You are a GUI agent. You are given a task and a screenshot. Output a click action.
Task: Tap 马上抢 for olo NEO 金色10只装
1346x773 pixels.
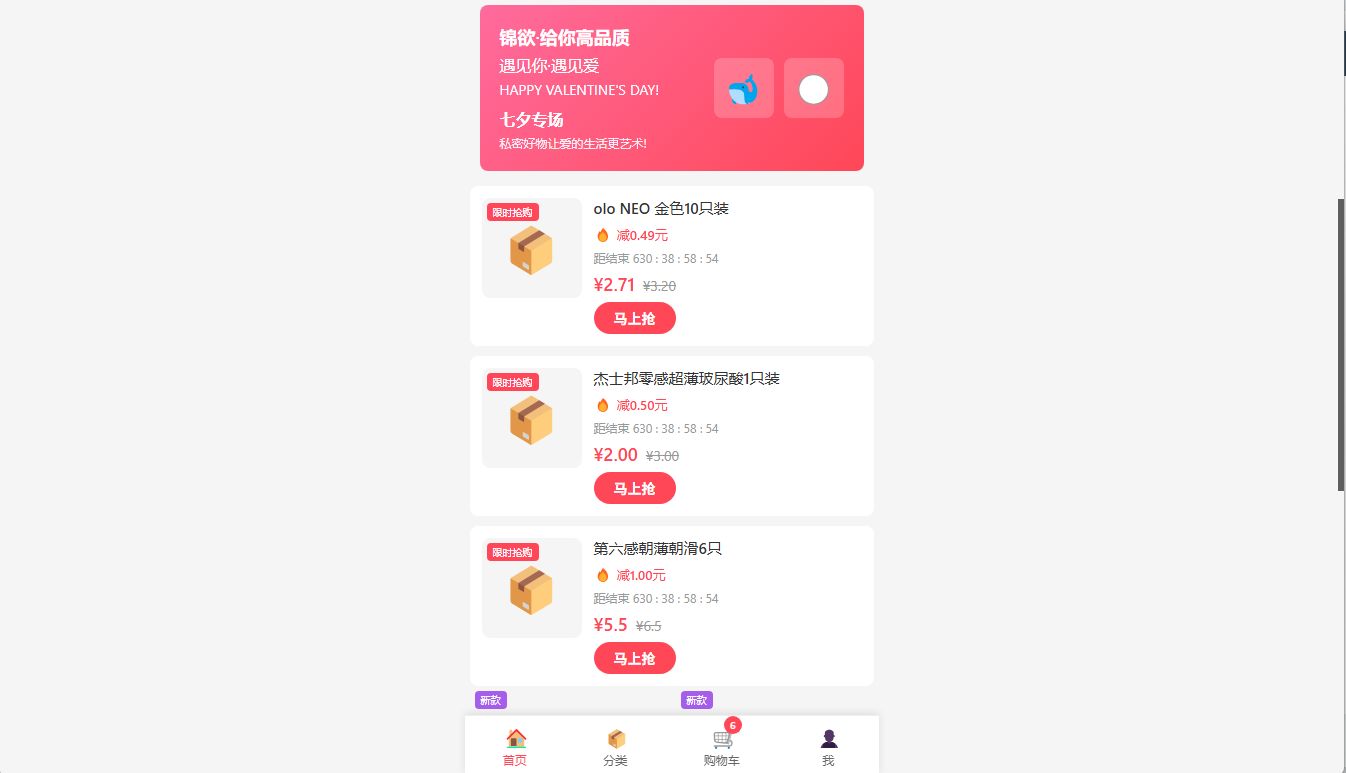(634, 318)
